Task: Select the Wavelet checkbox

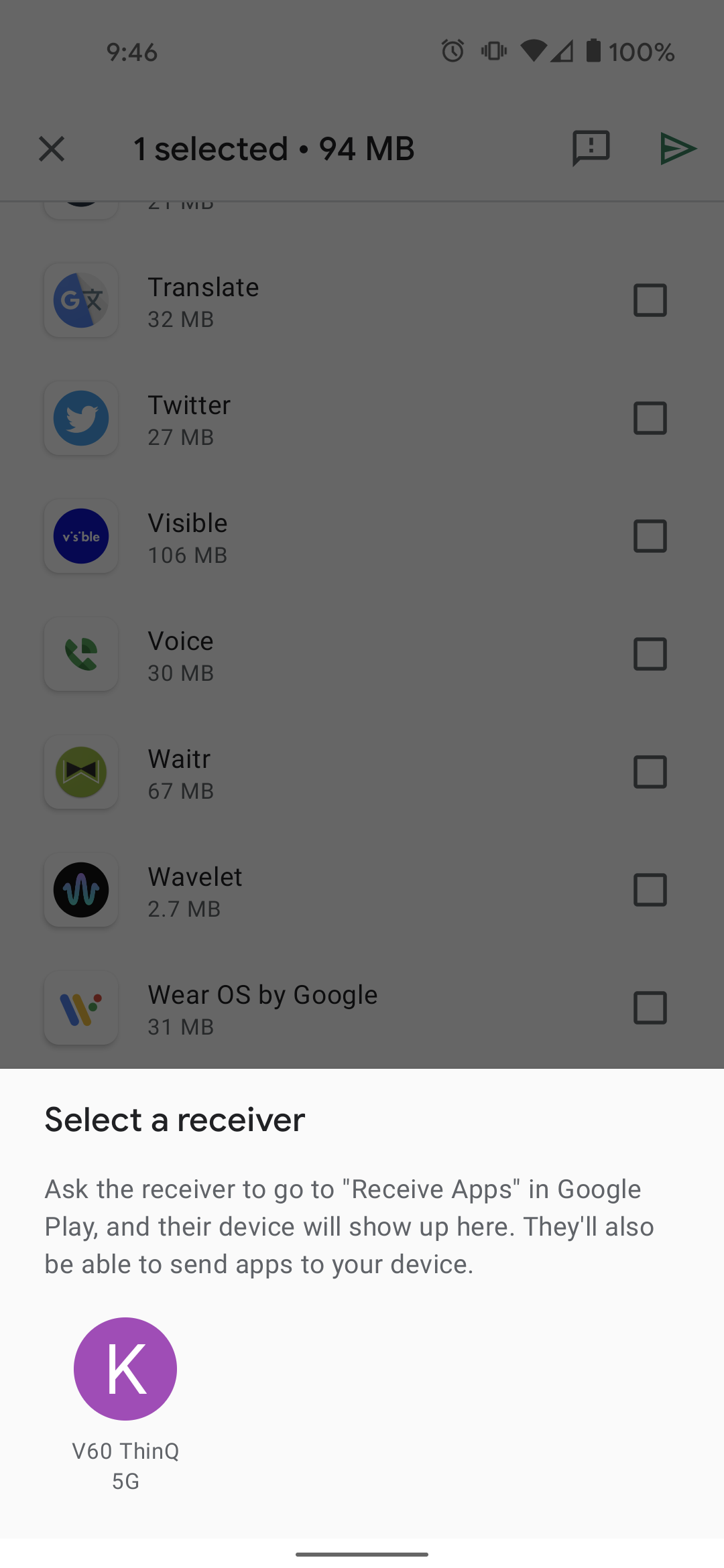Action: [x=649, y=890]
